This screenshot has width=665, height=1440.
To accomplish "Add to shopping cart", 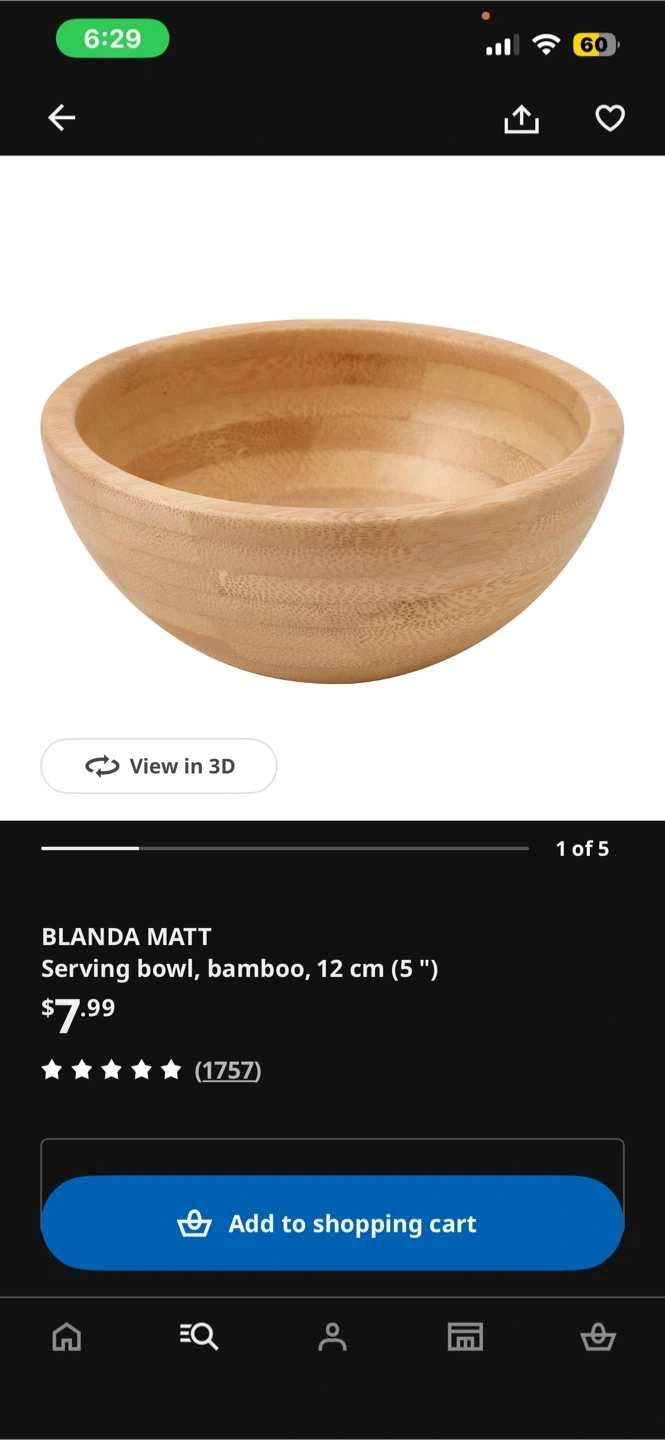I will click(x=332, y=1223).
